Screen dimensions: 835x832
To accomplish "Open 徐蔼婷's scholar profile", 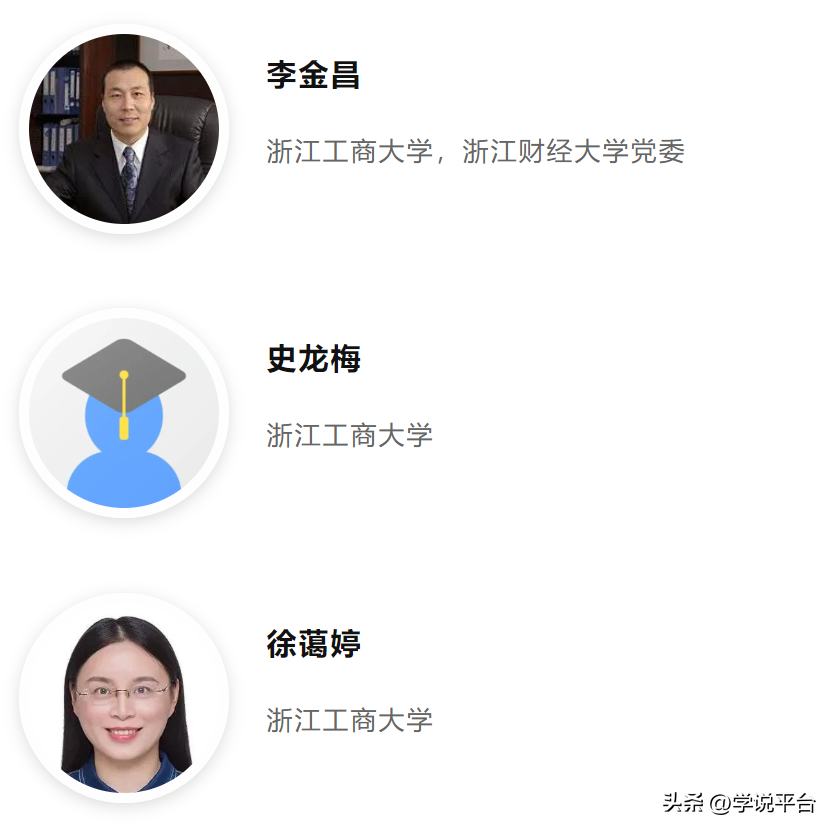I will tap(313, 643).
